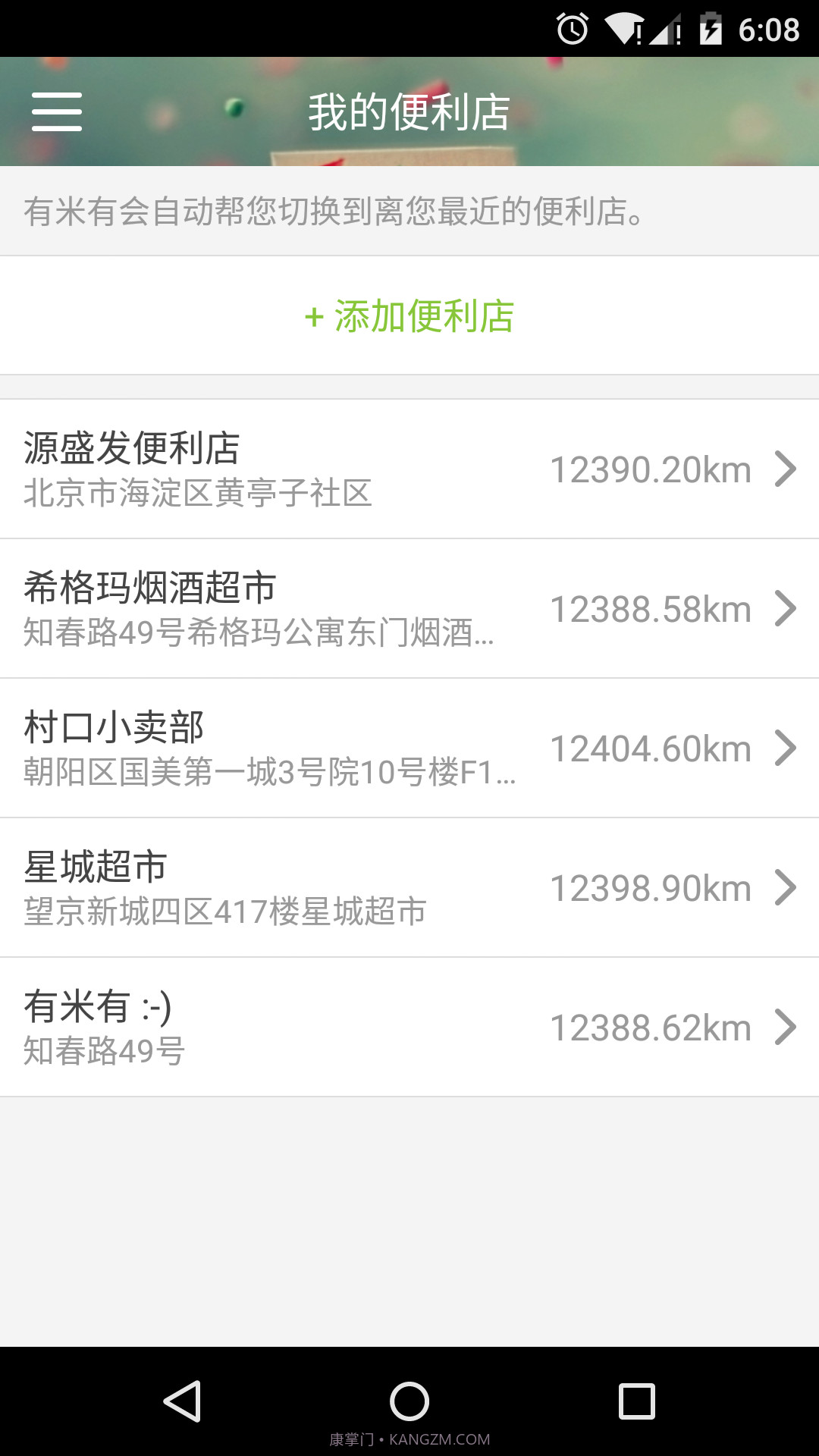Viewport: 819px width, 1456px height.
Task: Select the 村口小卖部 store row
Action: 303,748
